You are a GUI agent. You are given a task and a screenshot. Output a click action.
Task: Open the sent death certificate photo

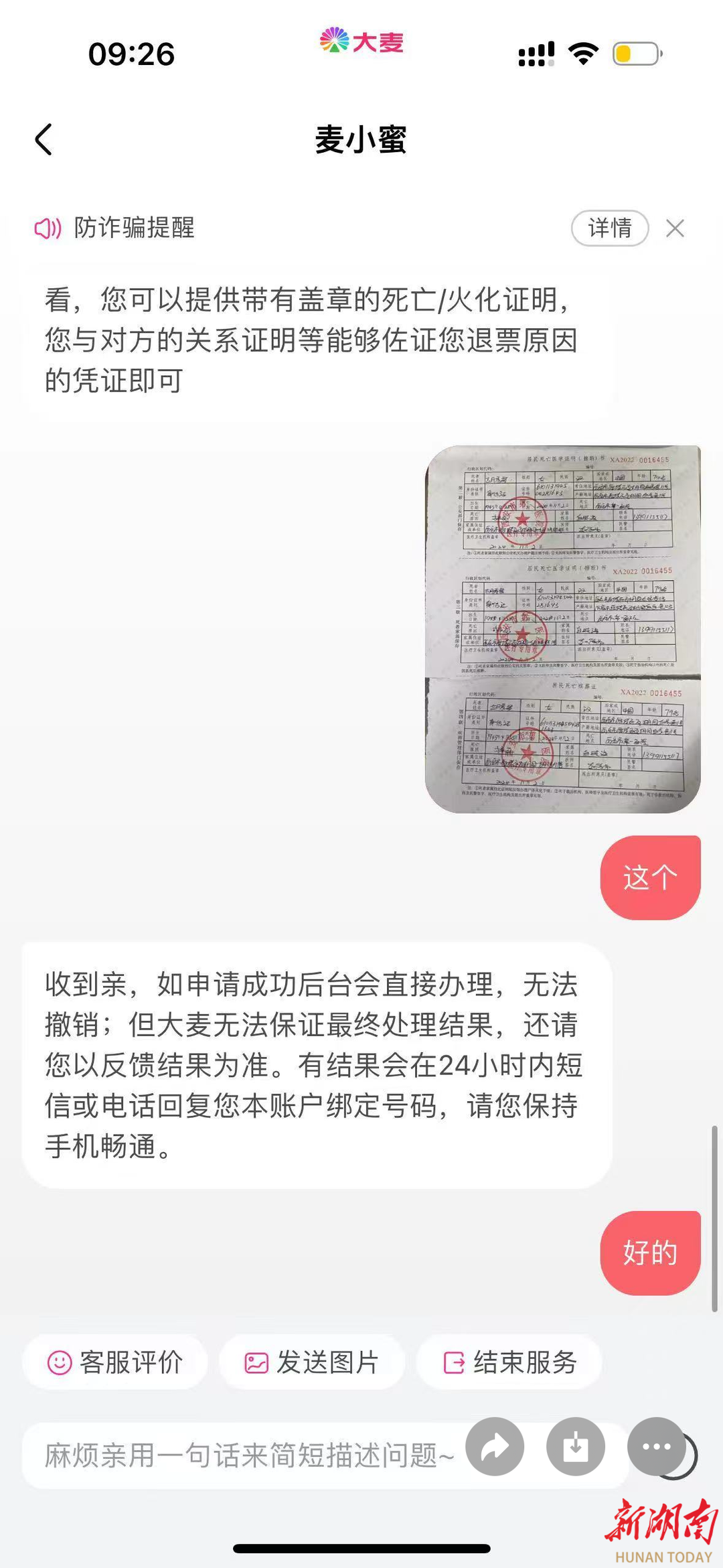pos(562,628)
